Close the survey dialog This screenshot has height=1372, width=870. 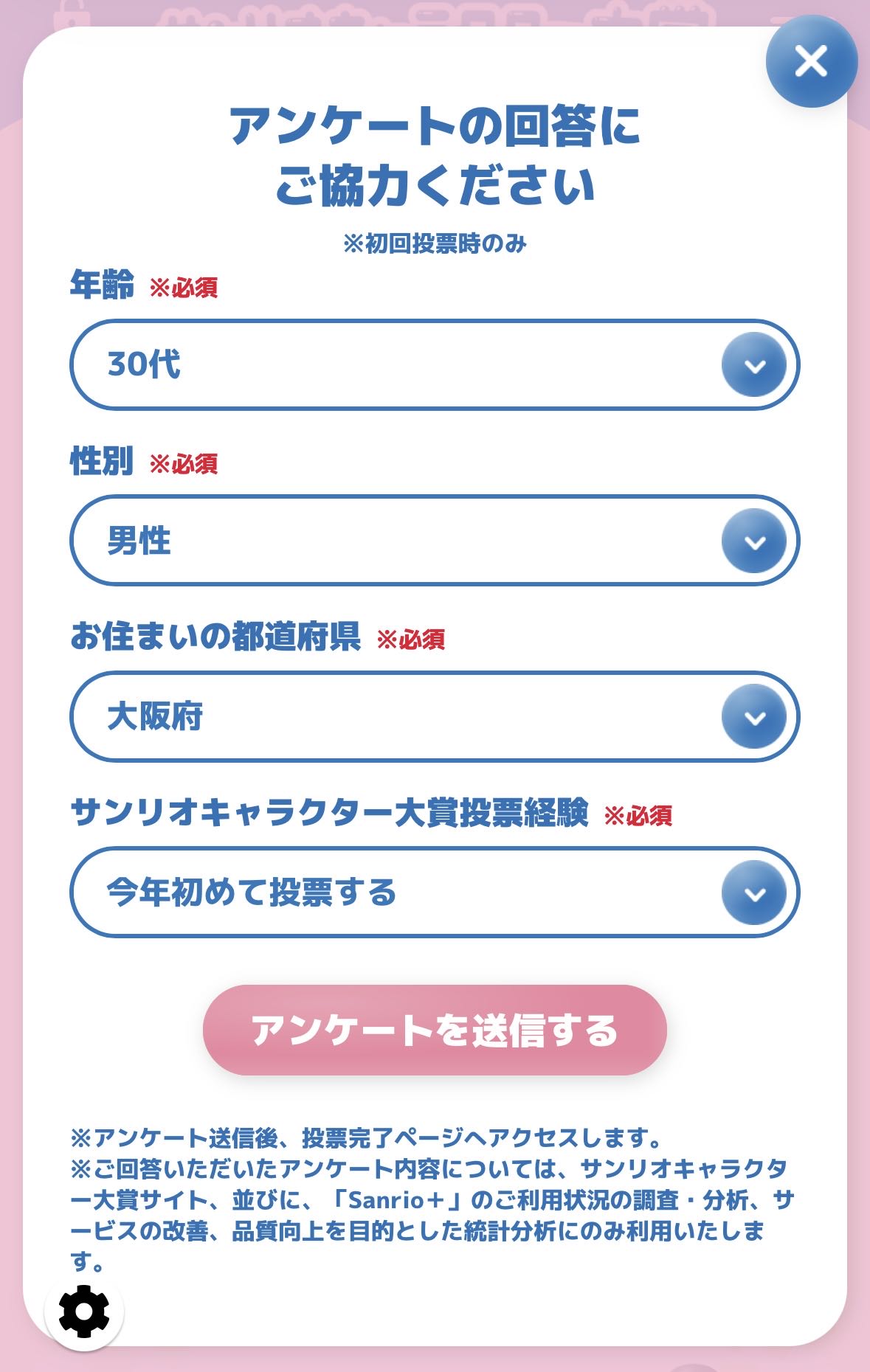(x=811, y=61)
